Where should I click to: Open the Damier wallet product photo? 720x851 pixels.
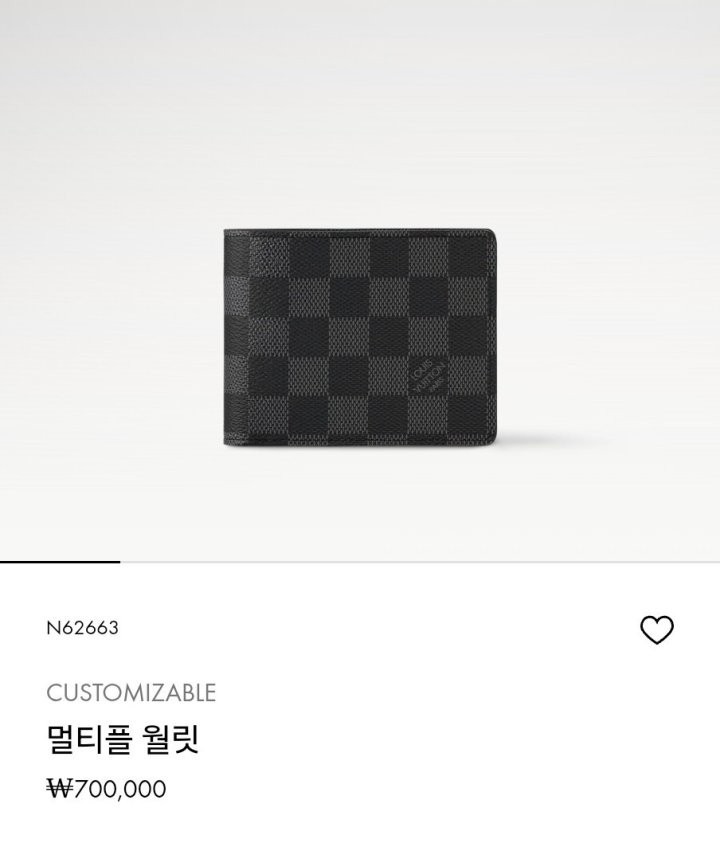point(360,338)
